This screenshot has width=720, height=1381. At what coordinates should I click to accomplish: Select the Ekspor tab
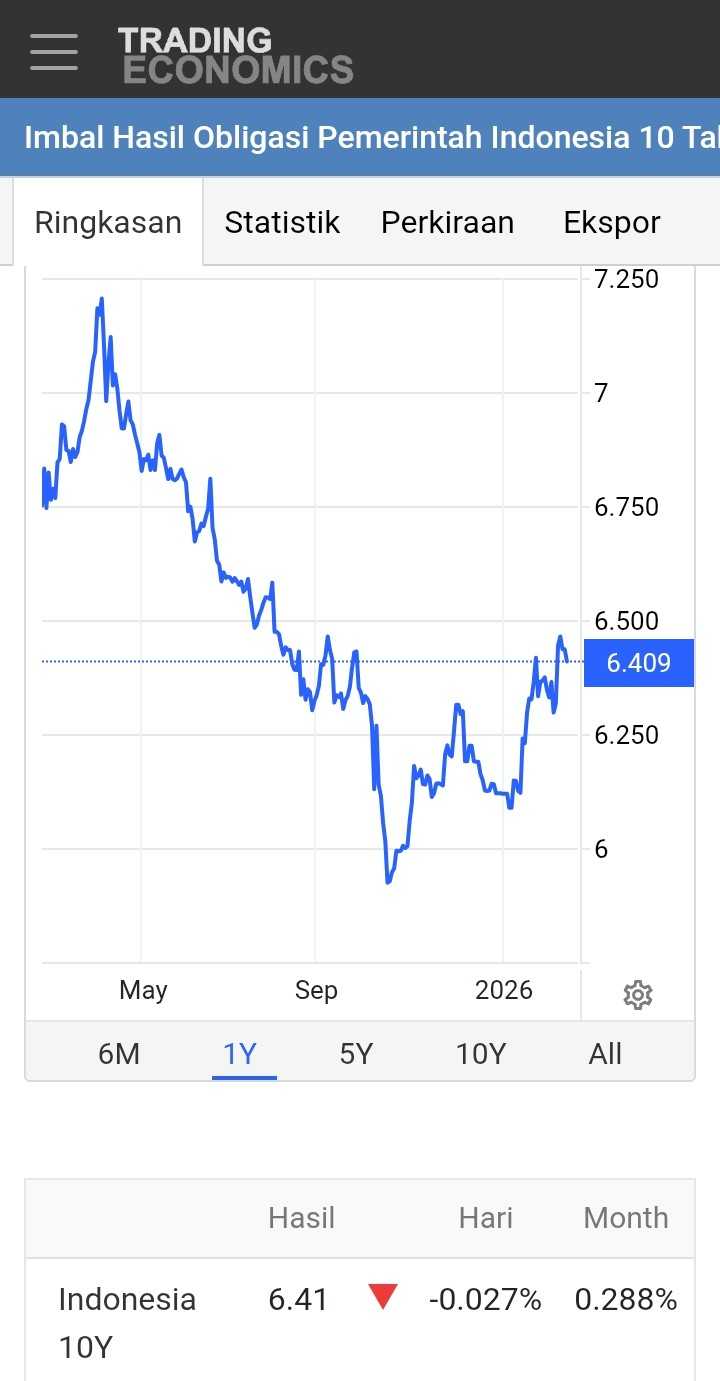pos(612,222)
